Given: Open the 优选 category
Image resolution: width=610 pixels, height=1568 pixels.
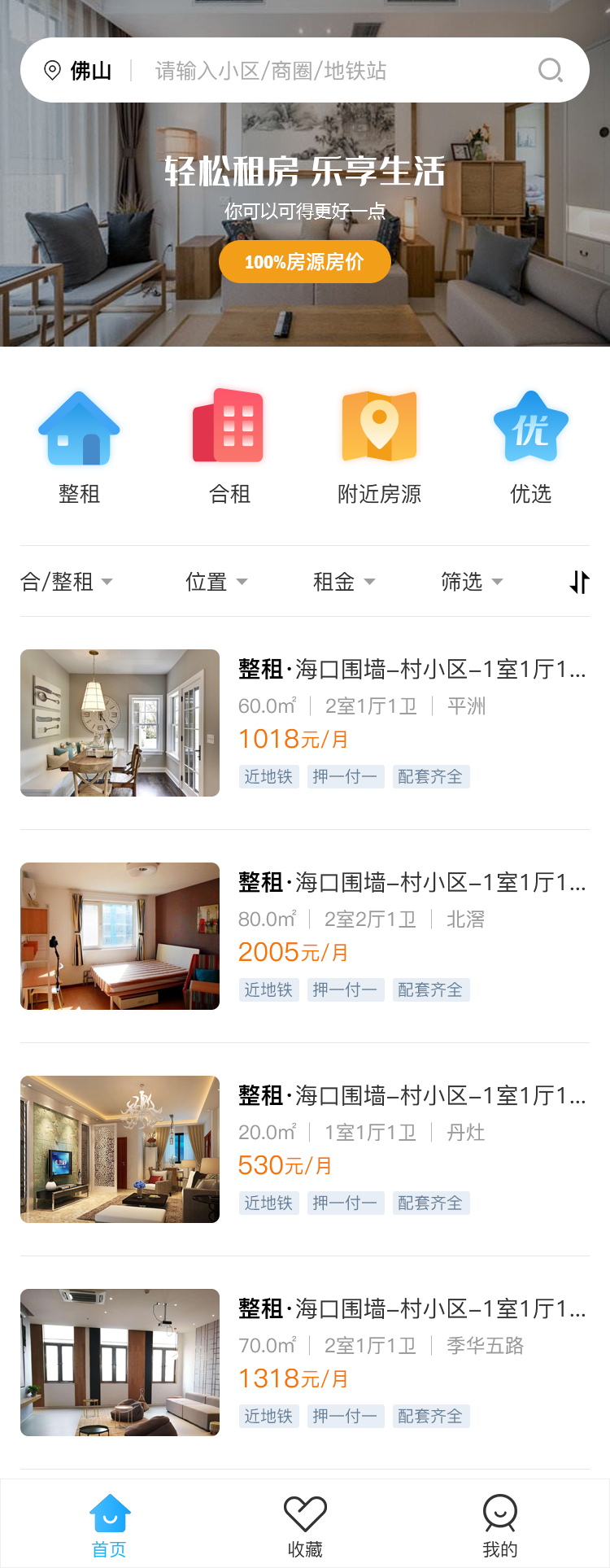Looking at the screenshot, I should pyautogui.click(x=530, y=448).
